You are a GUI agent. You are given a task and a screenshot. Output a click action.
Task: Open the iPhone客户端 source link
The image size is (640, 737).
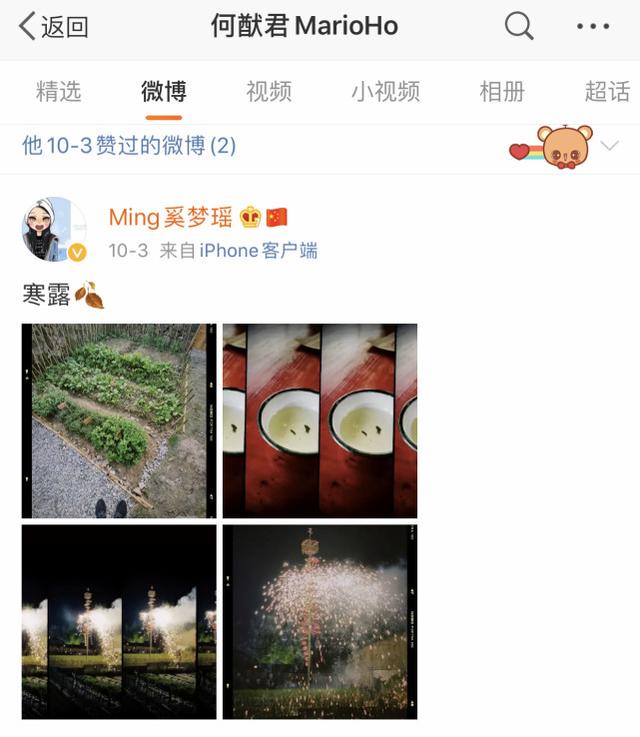tap(258, 250)
